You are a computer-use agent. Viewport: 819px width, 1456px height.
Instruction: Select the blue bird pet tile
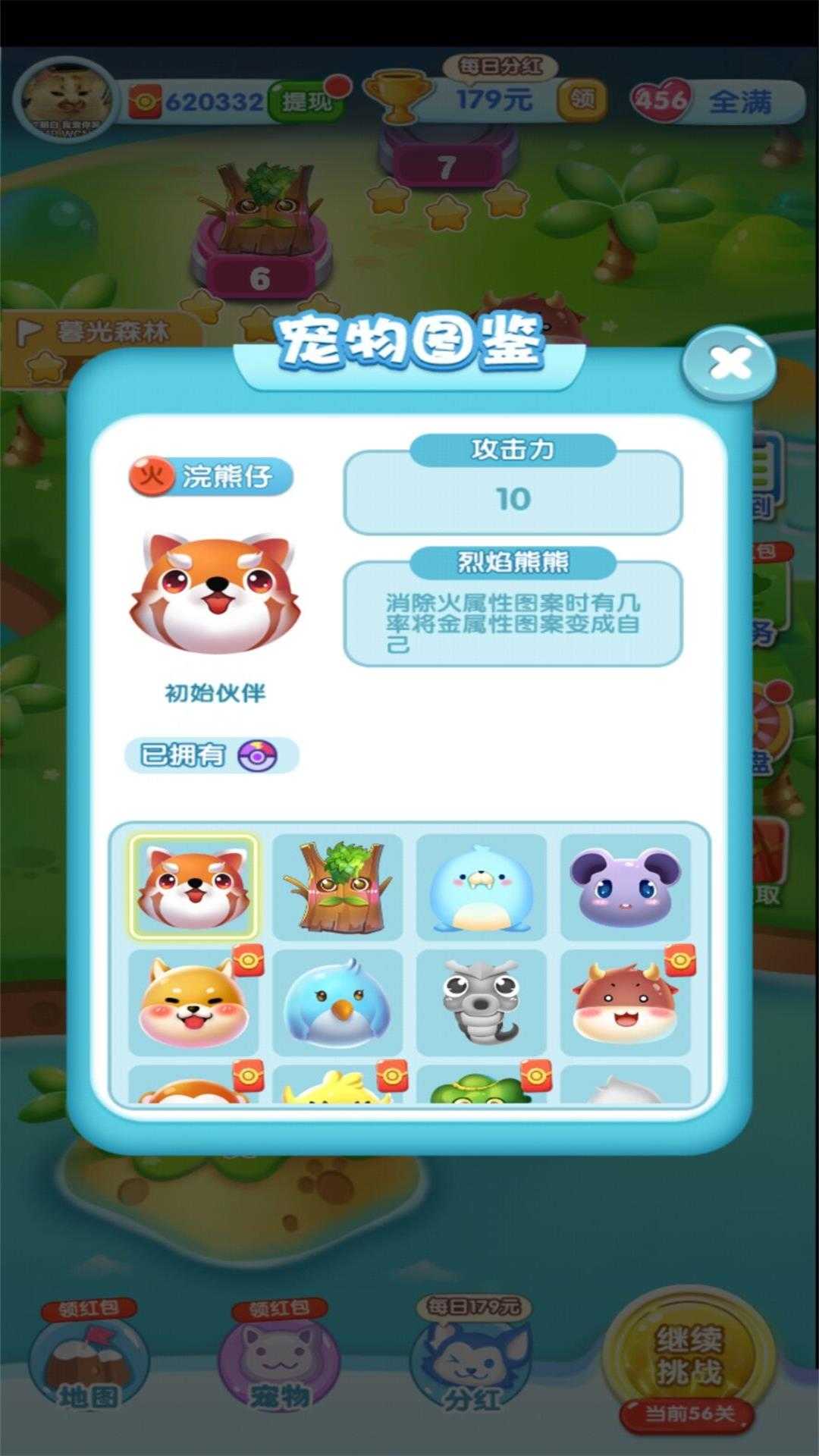coord(337,1001)
